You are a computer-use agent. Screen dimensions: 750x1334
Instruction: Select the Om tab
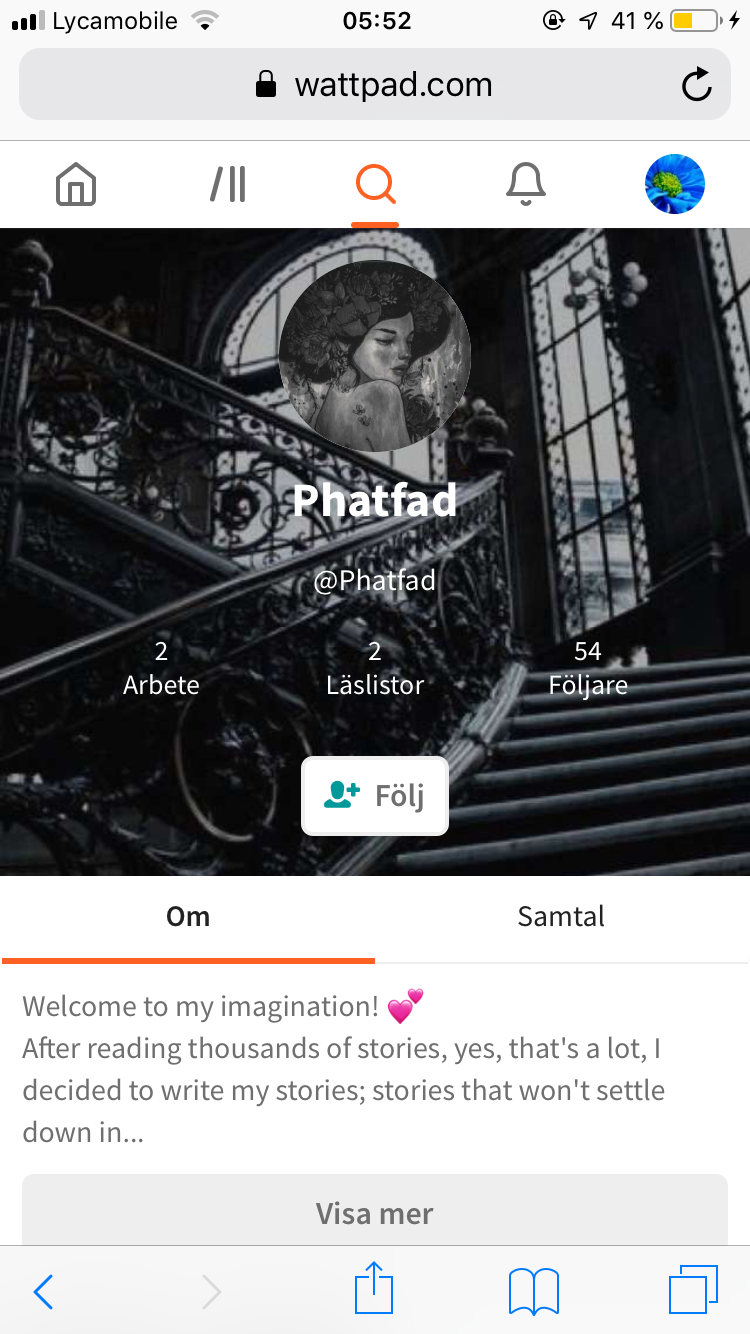188,917
